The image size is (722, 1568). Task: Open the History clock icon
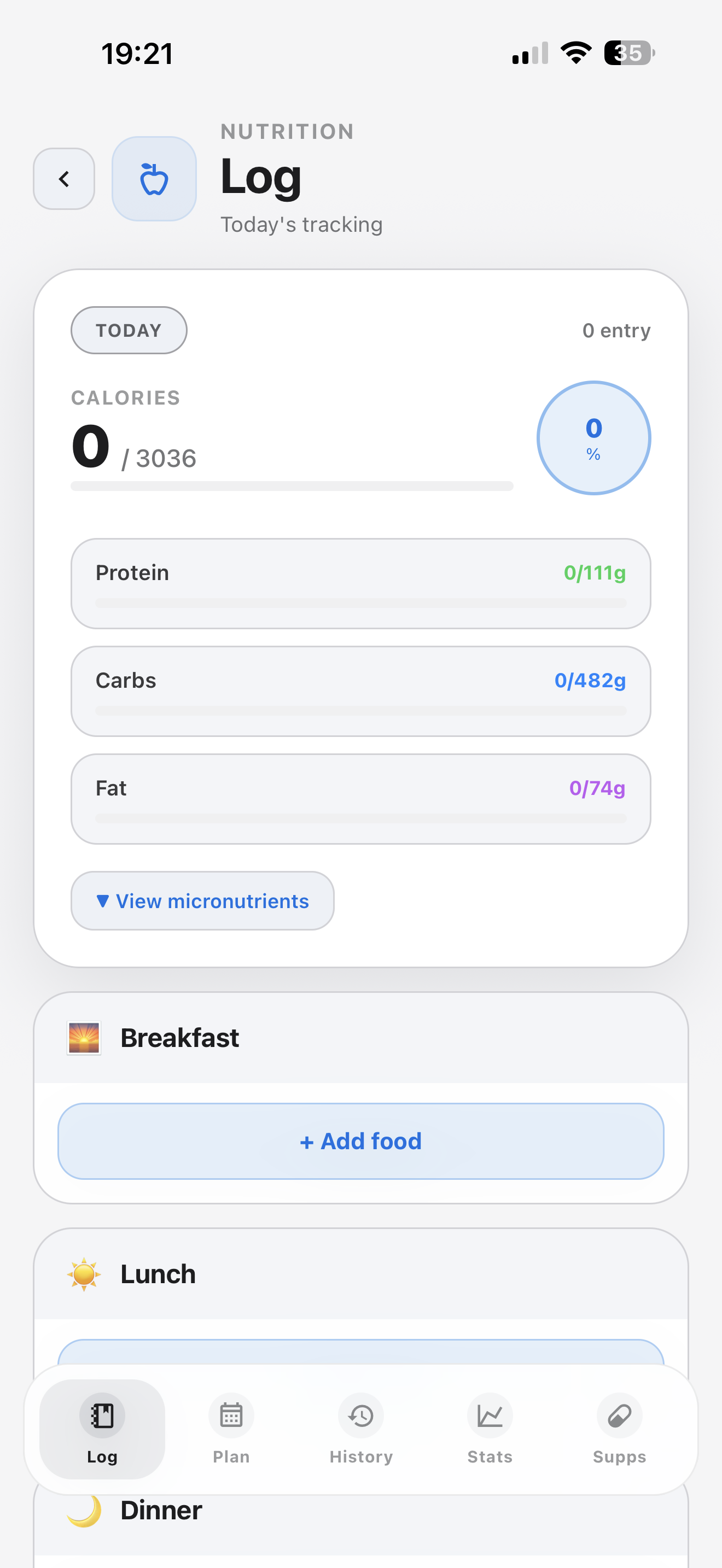tap(361, 1415)
